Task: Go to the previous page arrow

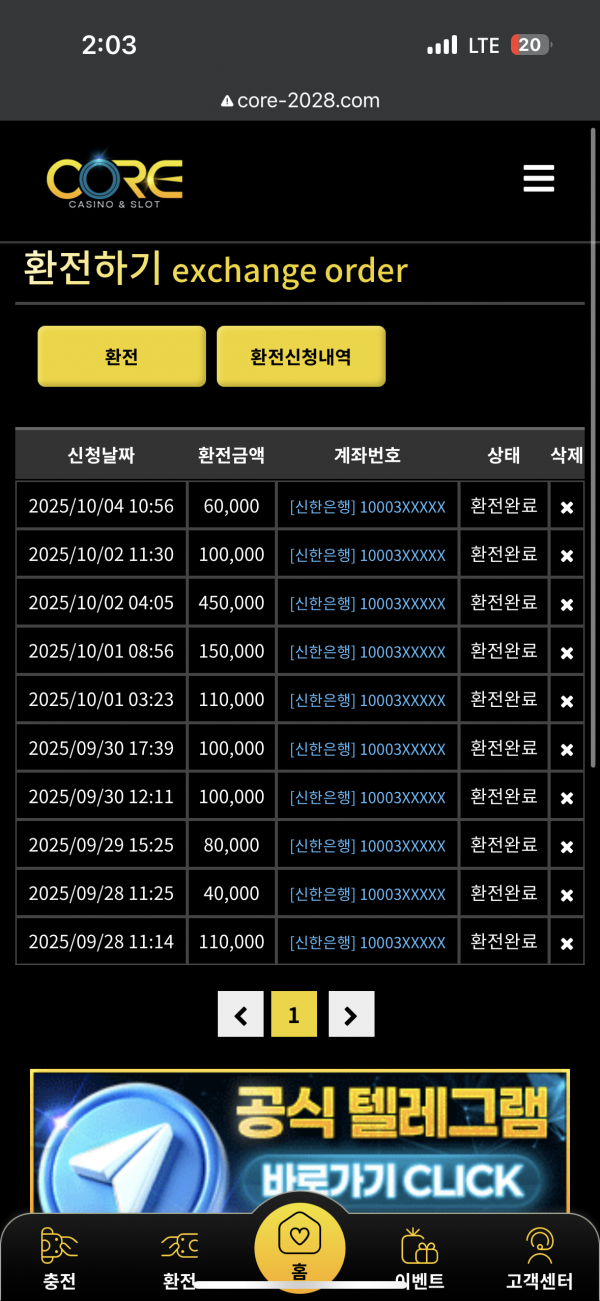Action: pyautogui.click(x=241, y=1015)
